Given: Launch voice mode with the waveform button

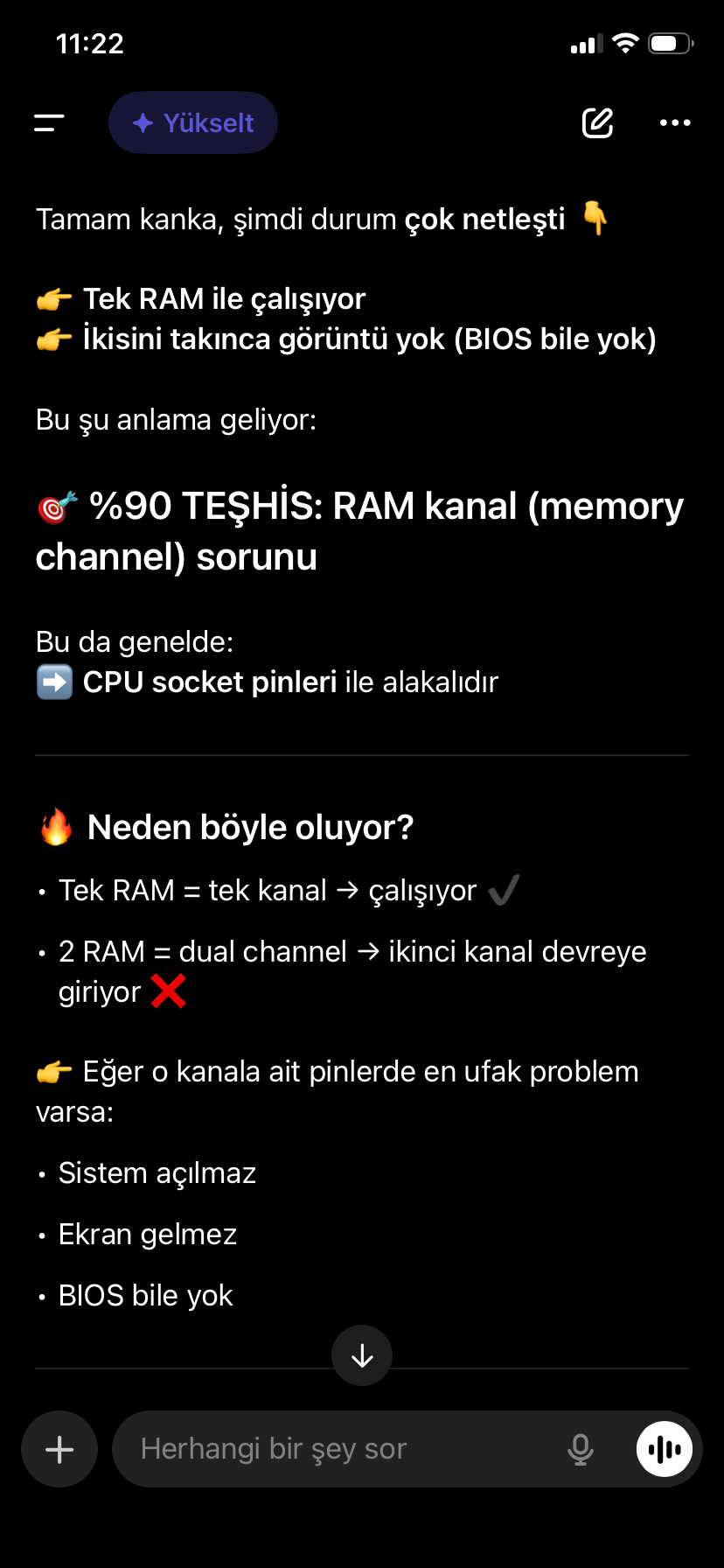Looking at the screenshot, I should (665, 1449).
